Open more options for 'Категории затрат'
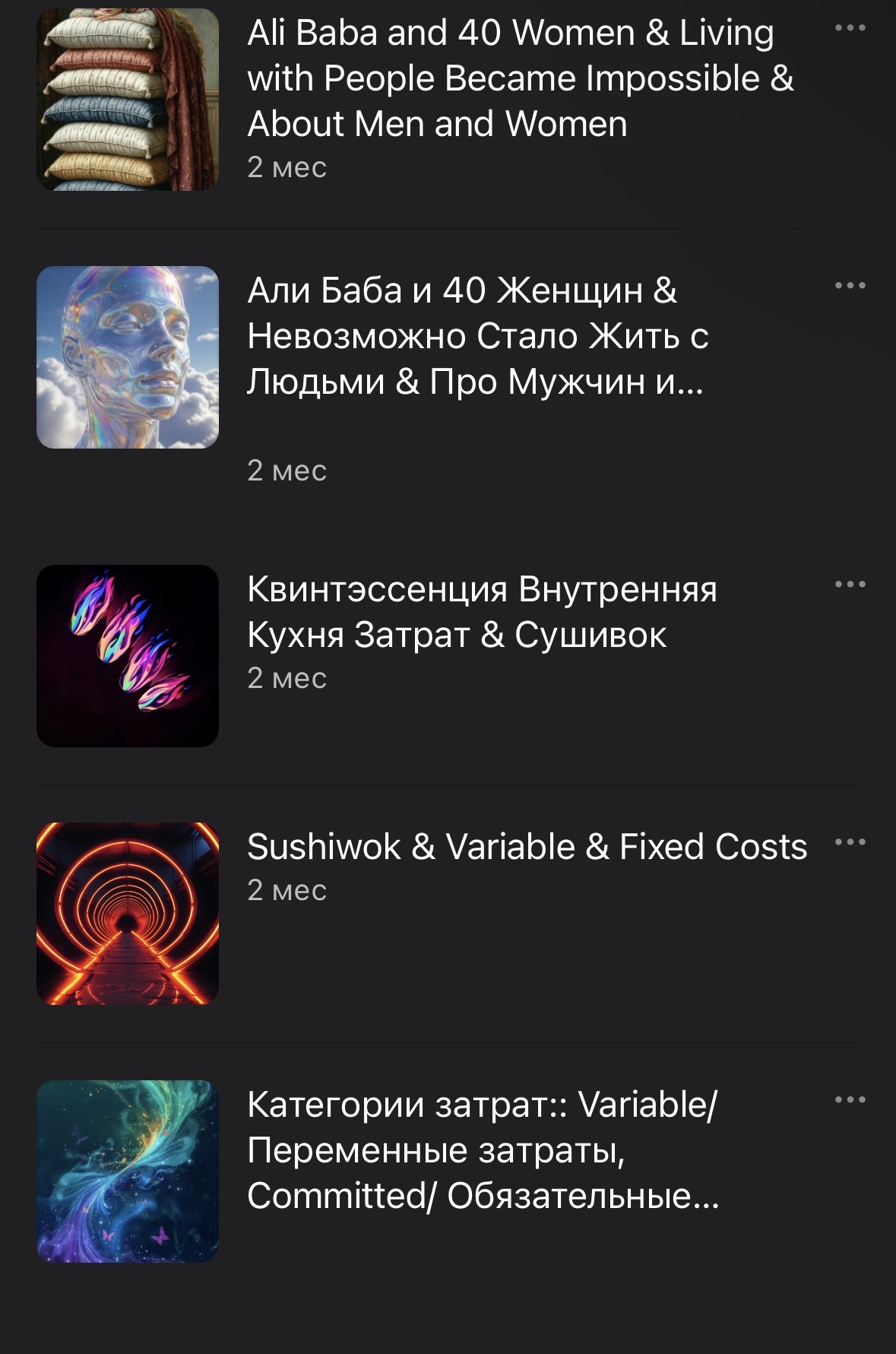The width and height of the screenshot is (896, 1354). (x=850, y=1100)
